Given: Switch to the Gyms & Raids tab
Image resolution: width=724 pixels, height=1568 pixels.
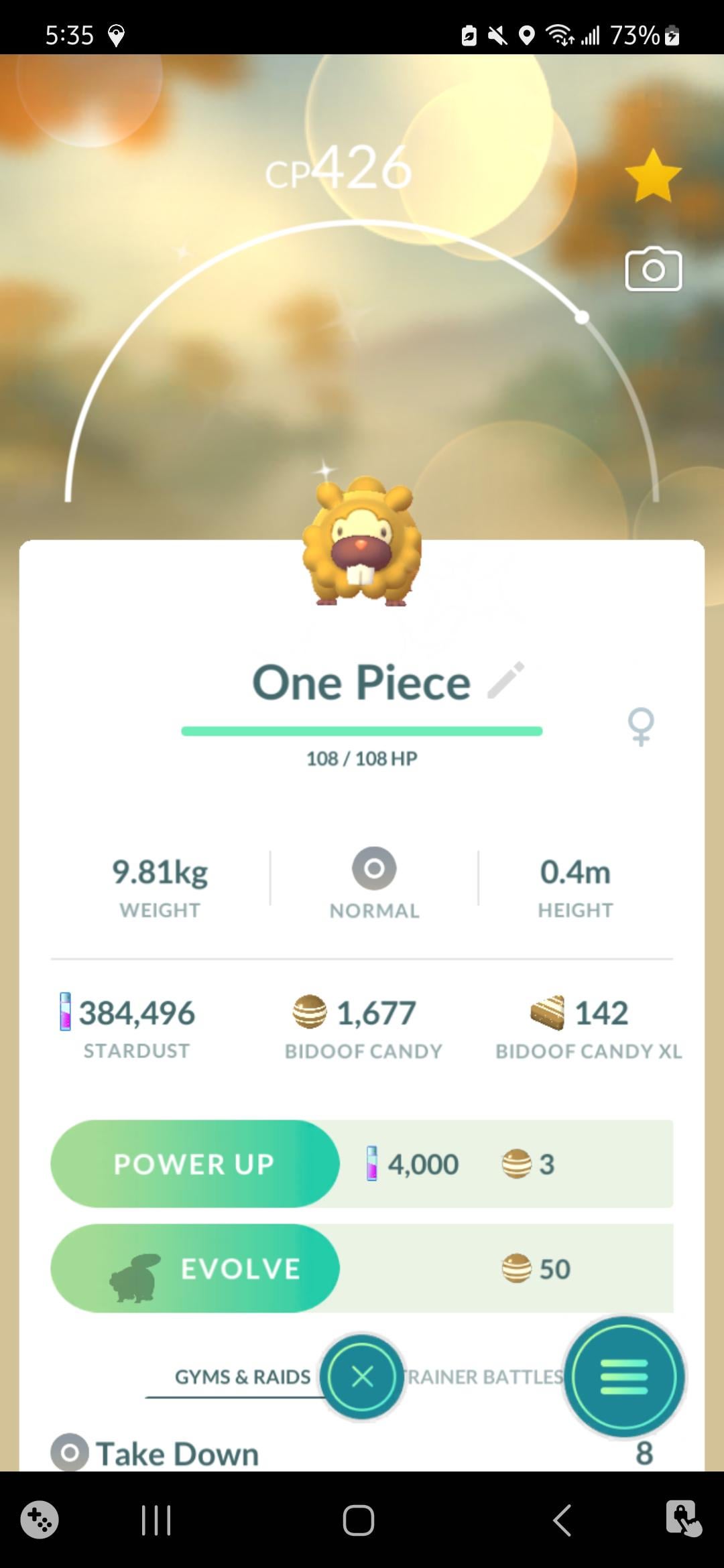Looking at the screenshot, I should (x=242, y=1376).
